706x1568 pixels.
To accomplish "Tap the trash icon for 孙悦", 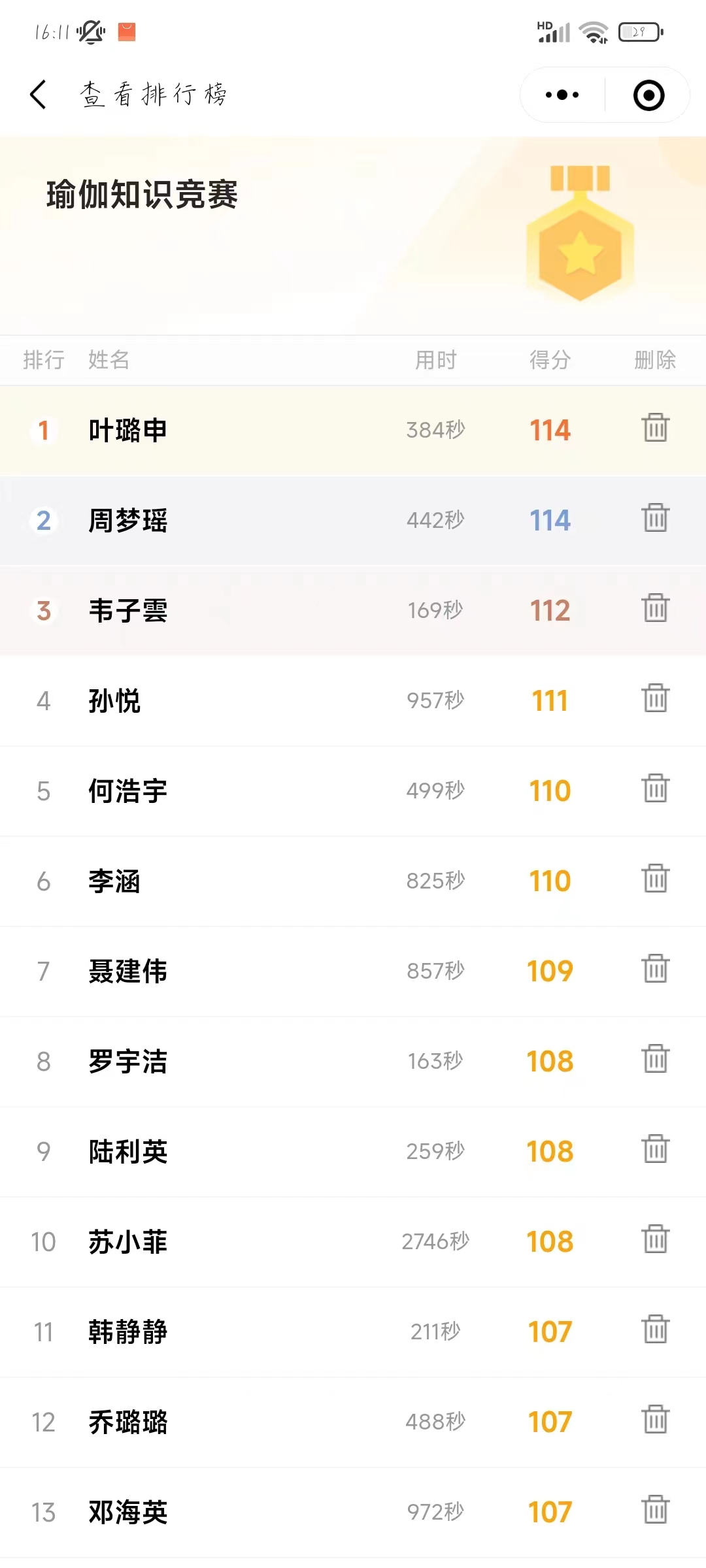I will 655,698.
